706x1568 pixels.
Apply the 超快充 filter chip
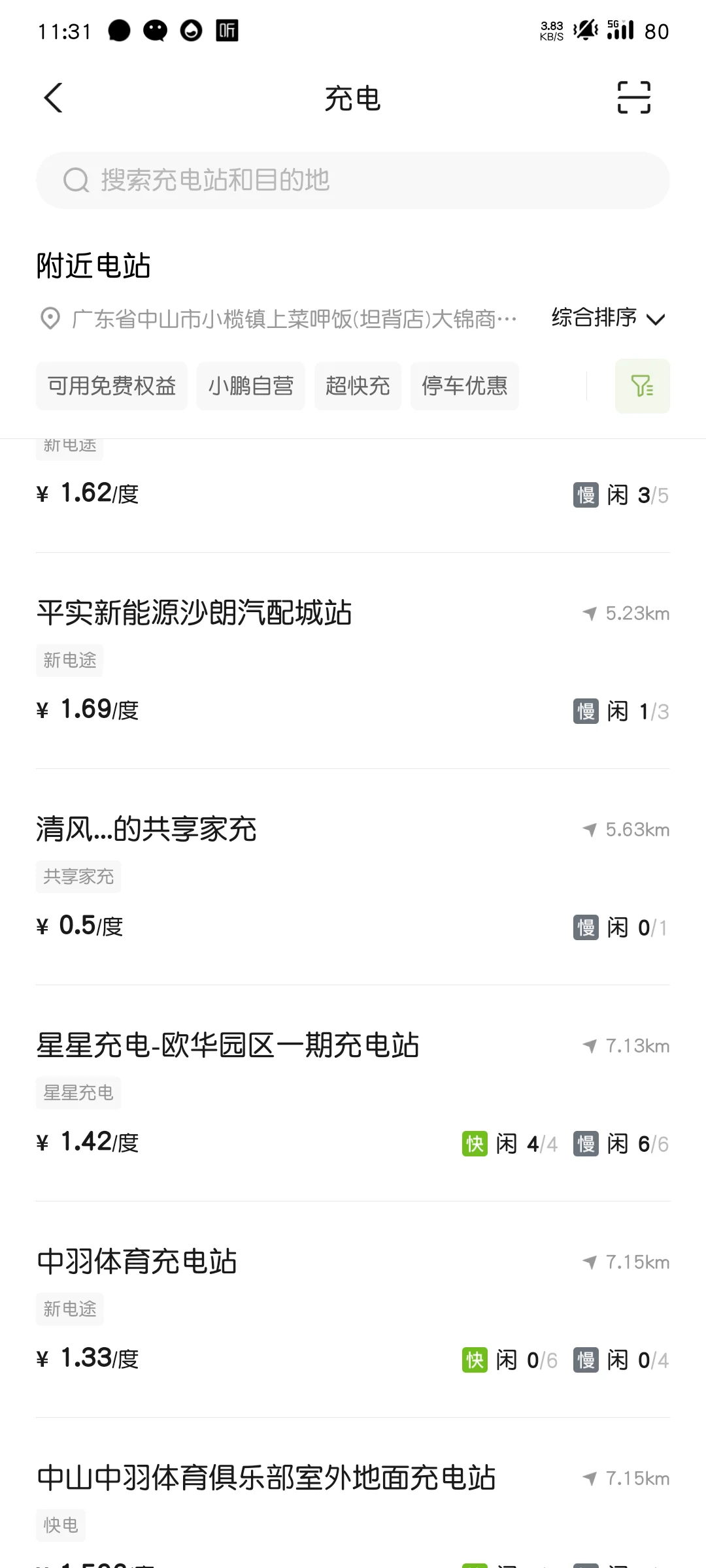[358, 386]
